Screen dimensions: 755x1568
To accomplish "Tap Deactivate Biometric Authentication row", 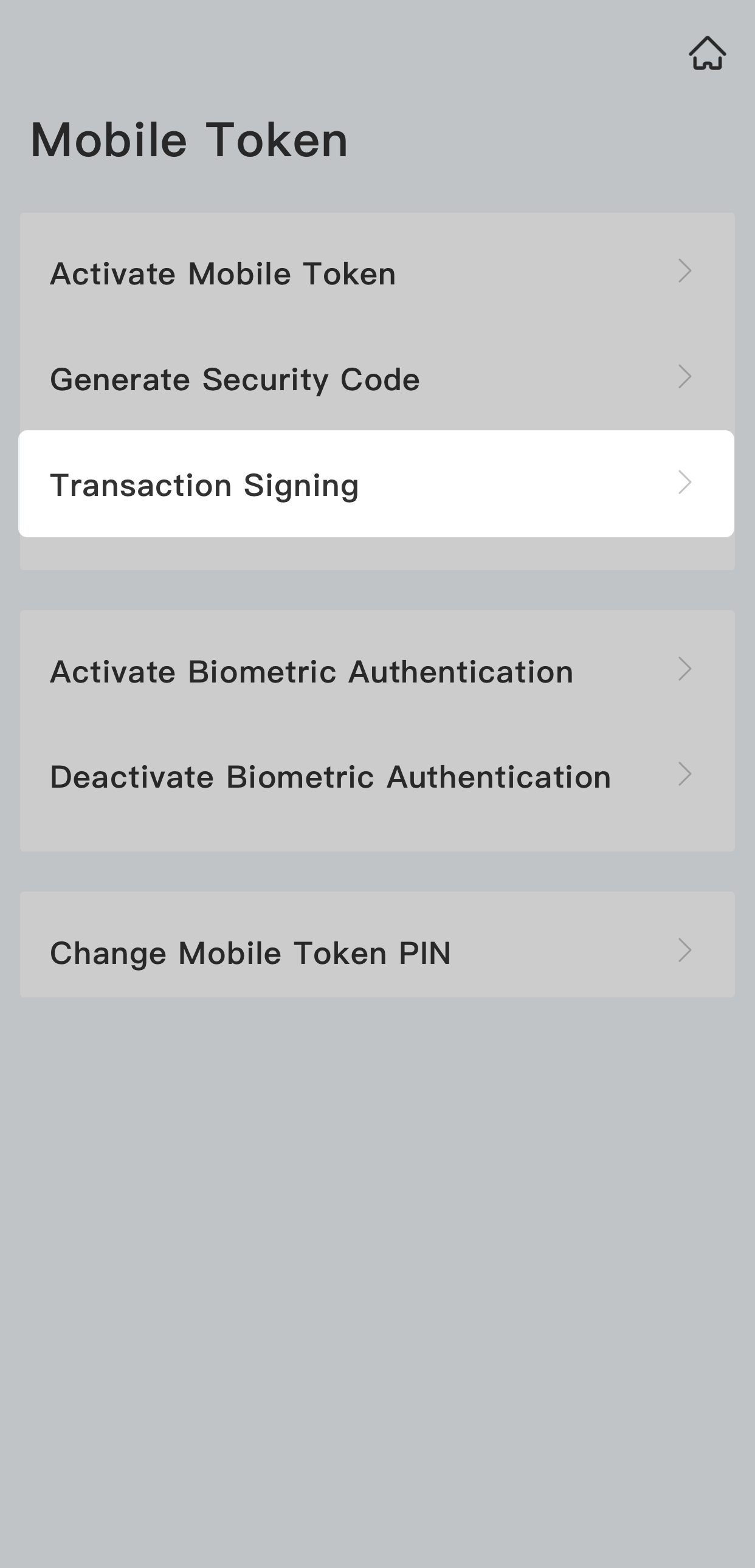I will pyautogui.click(x=376, y=776).
